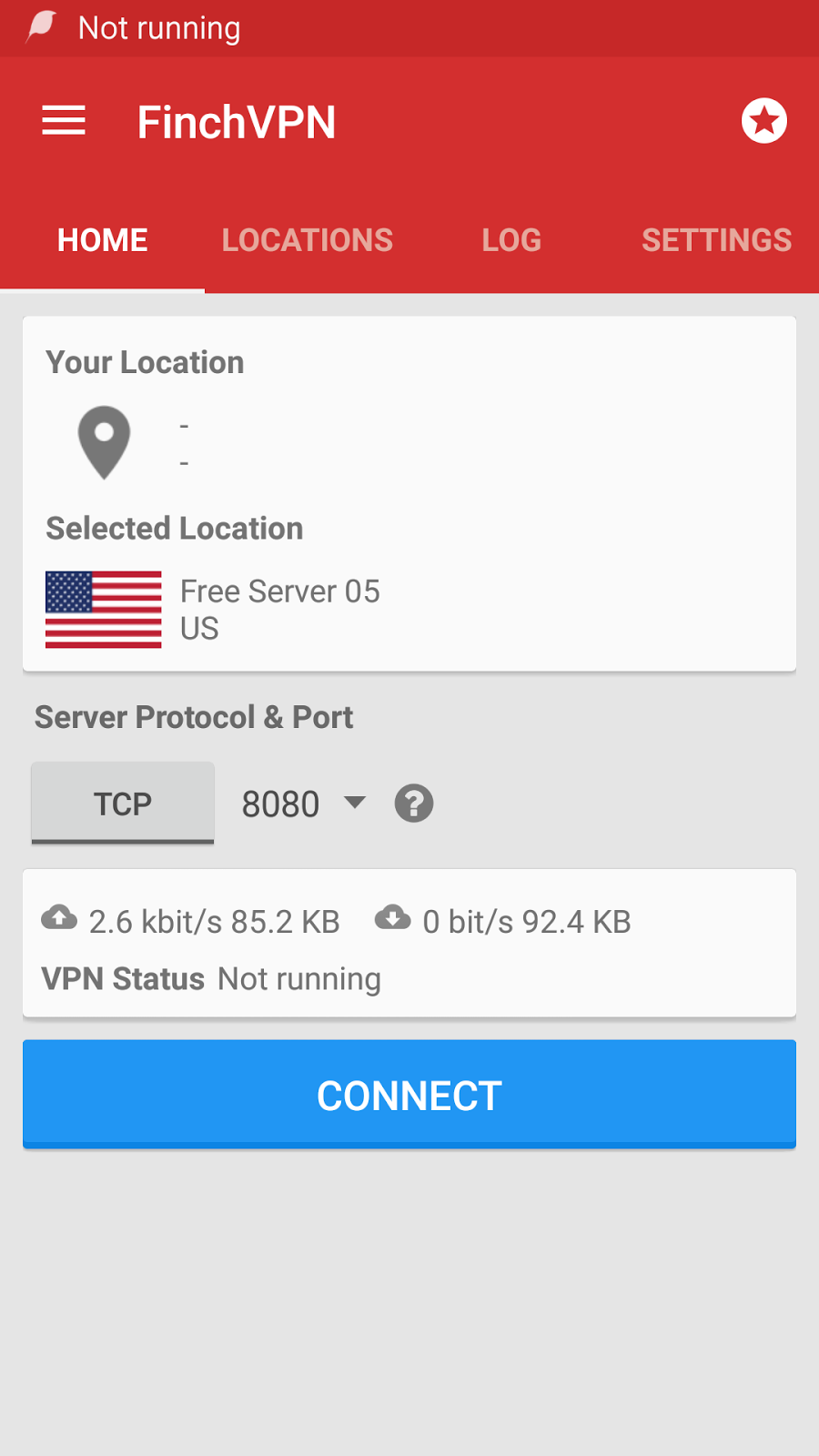
Task: Open the Log tab
Action: pyautogui.click(x=511, y=240)
